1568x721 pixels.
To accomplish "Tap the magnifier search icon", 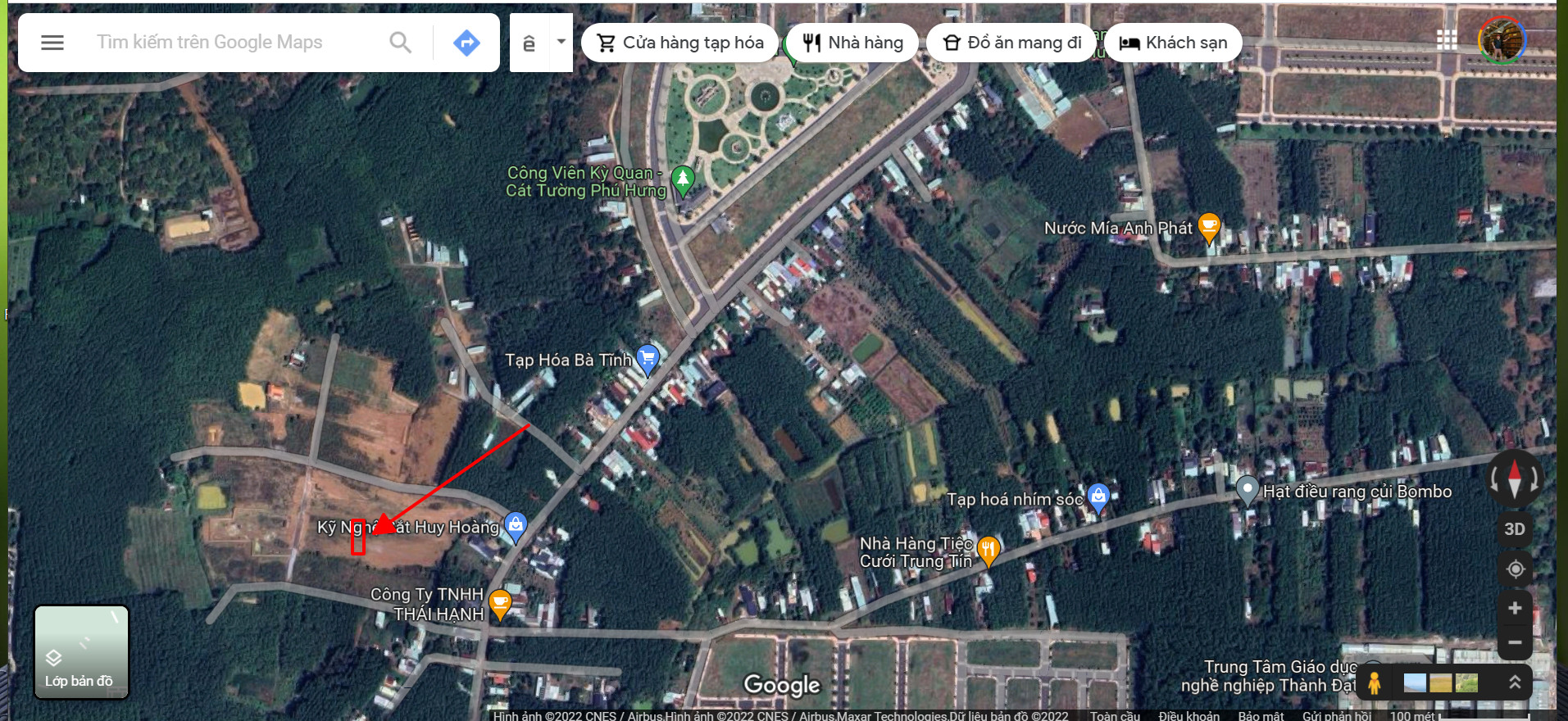I will click(x=400, y=43).
